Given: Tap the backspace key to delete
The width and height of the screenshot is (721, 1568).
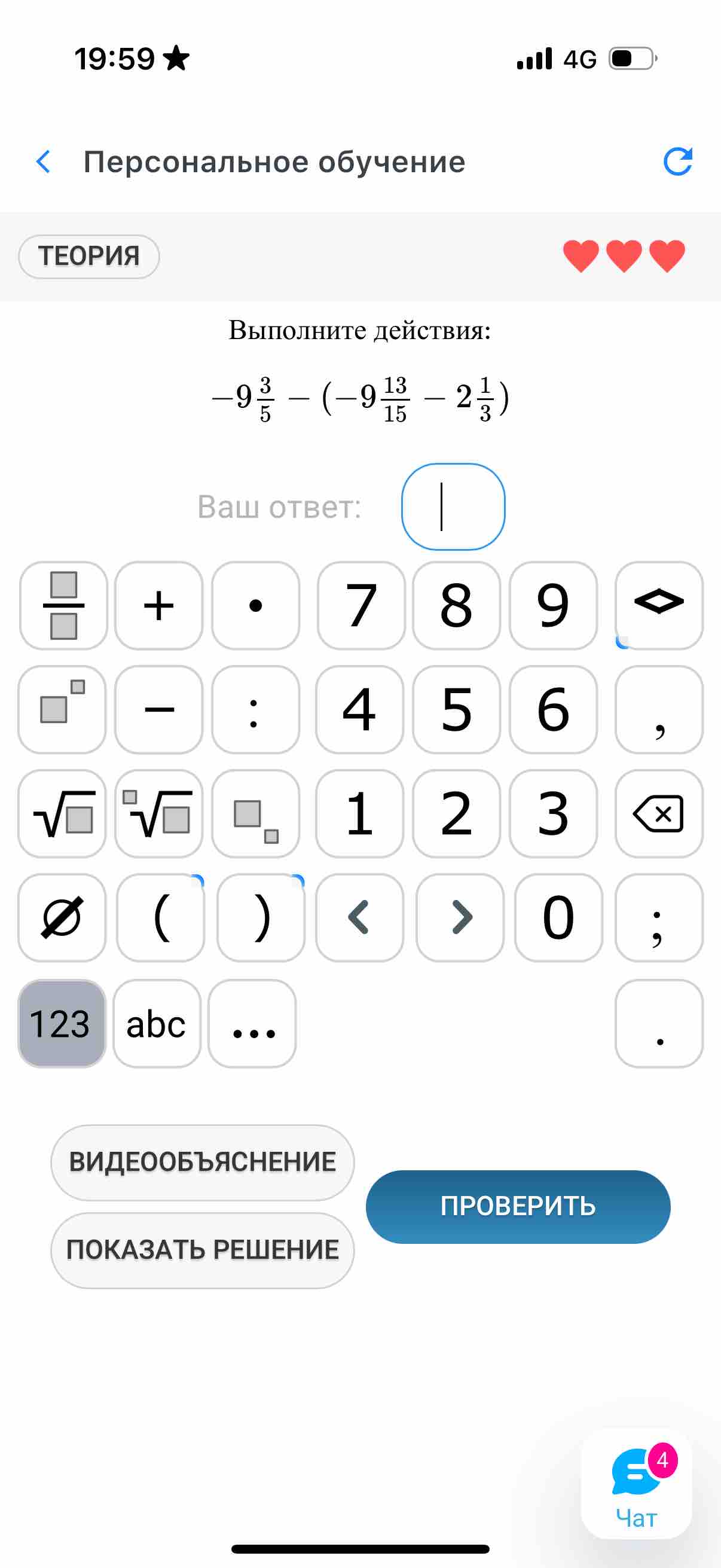Looking at the screenshot, I should click(x=659, y=813).
